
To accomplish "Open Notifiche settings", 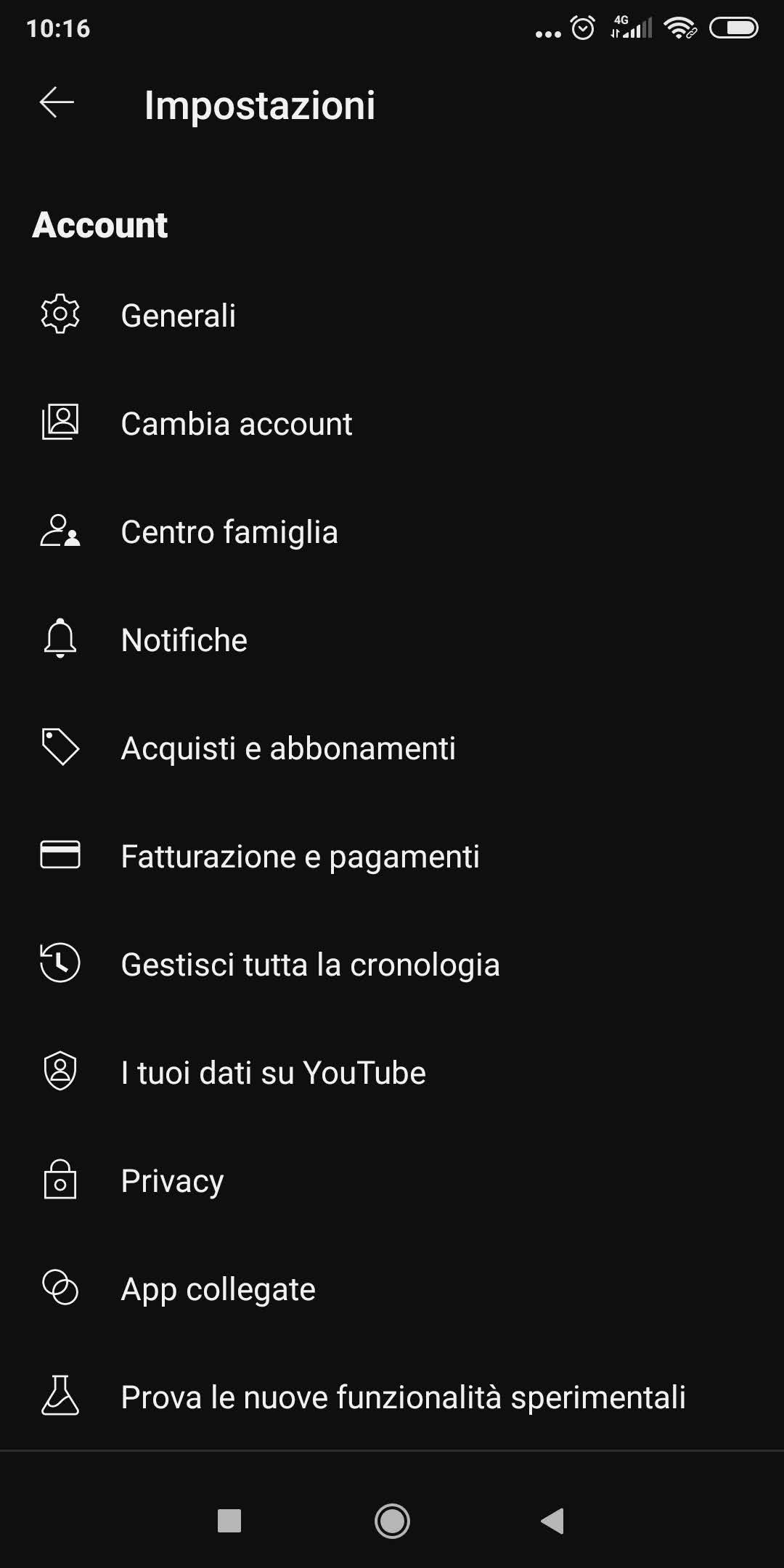I will click(392, 640).
